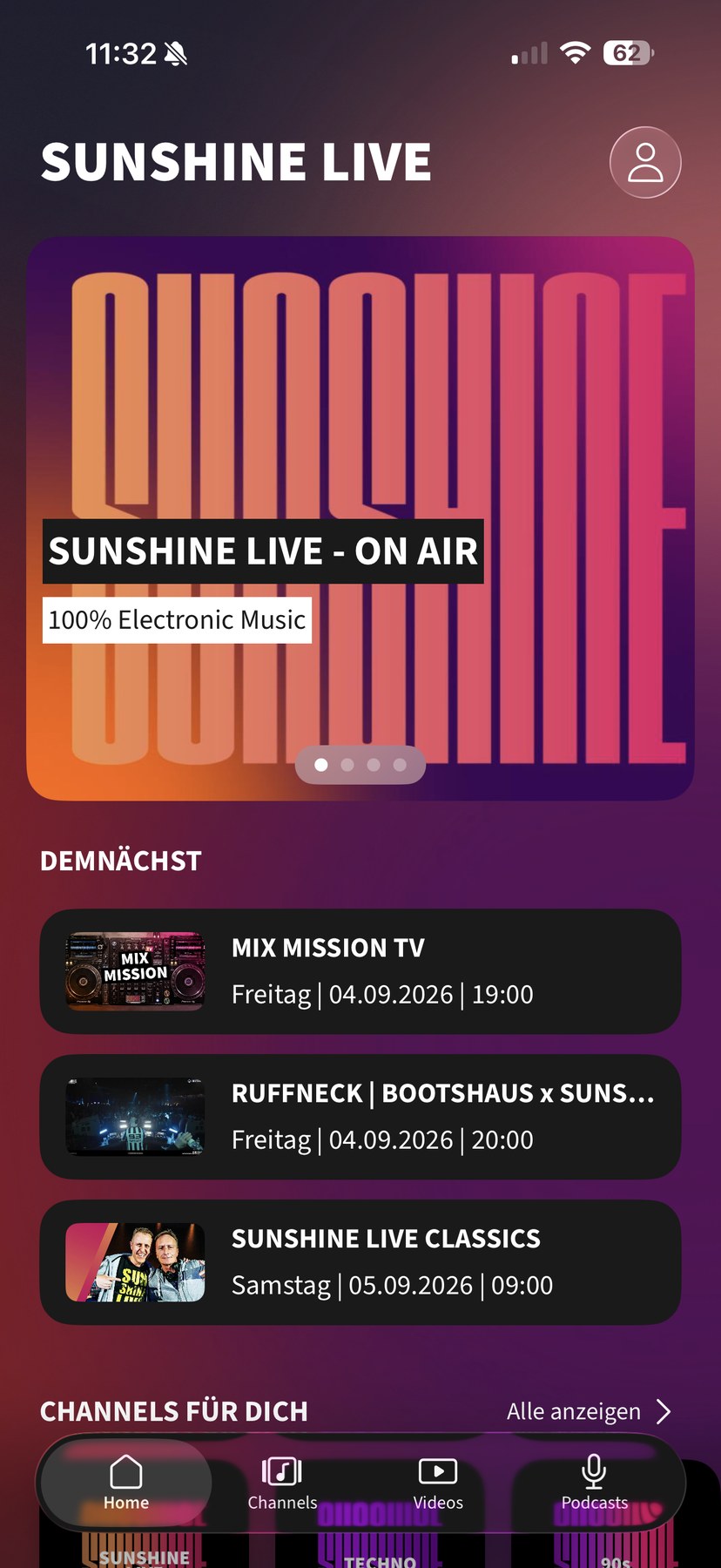The height and width of the screenshot is (1568, 721).
Task: Tap the banner carousel page indicator
Action: click(x=360, y=765)
